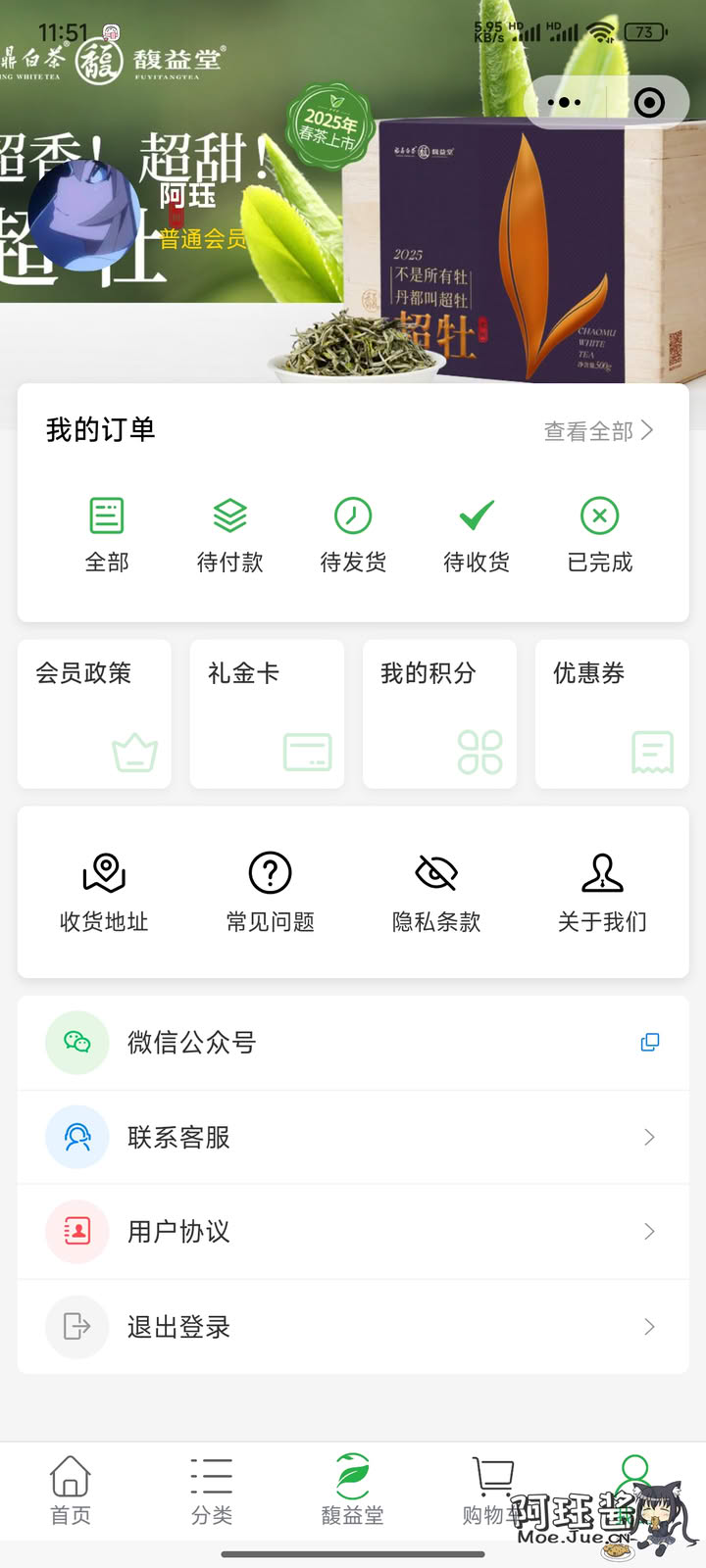Close the mini program with the circle button
The width and height of the screenshot is (706, 1568).
[649, 102]
